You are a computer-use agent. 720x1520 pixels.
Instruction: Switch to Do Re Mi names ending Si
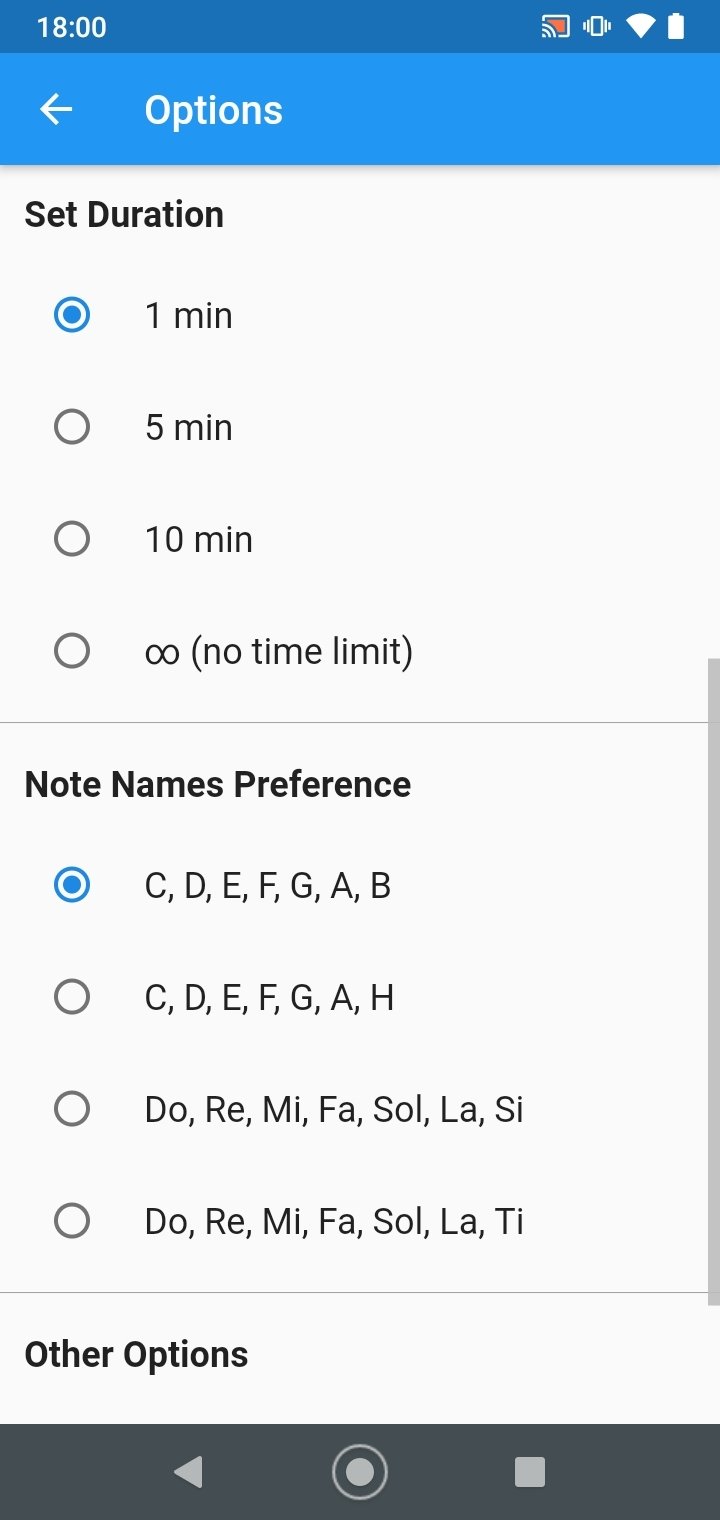[360, 1110]
